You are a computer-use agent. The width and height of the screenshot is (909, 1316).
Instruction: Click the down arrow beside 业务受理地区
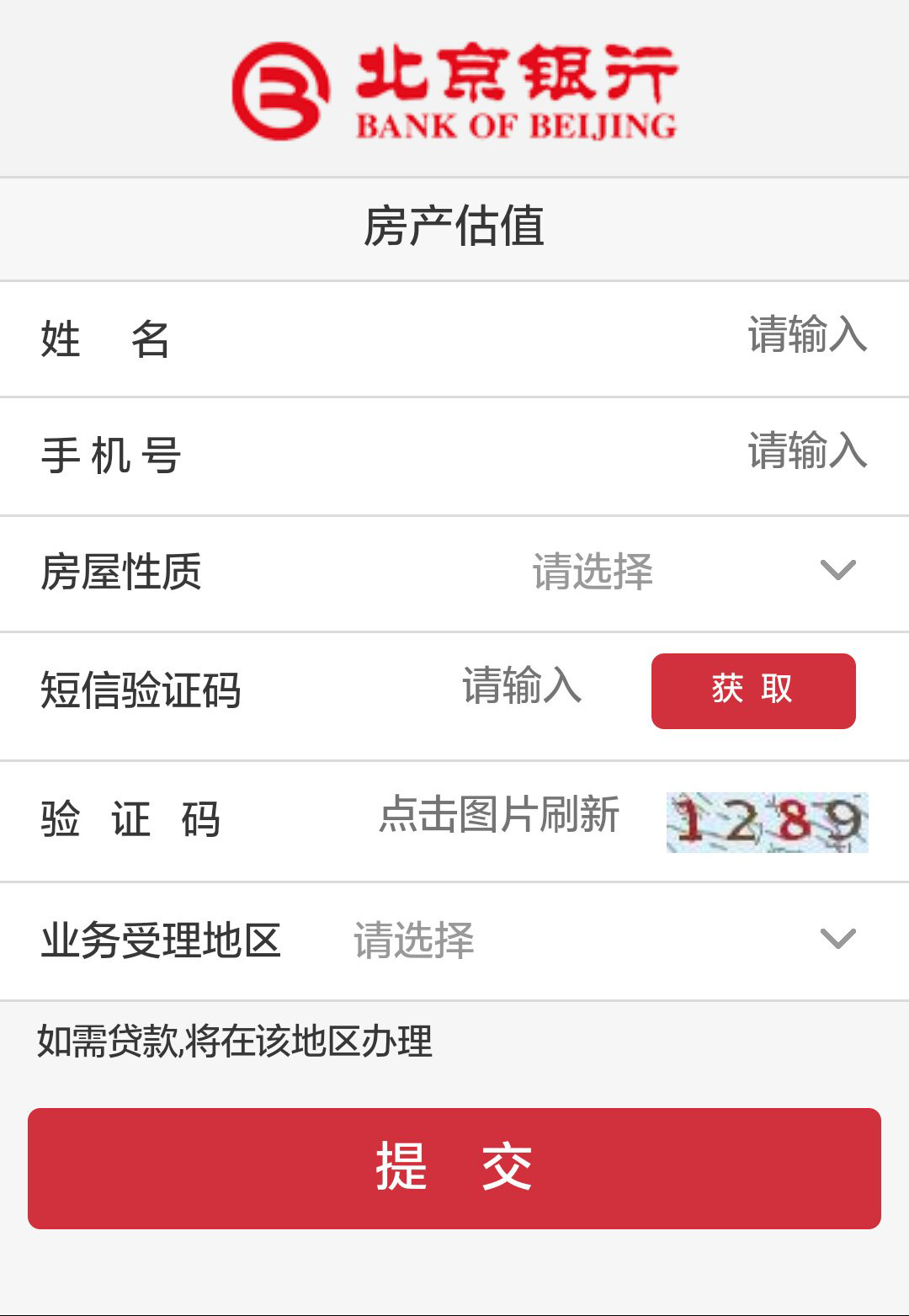point(836,941)
